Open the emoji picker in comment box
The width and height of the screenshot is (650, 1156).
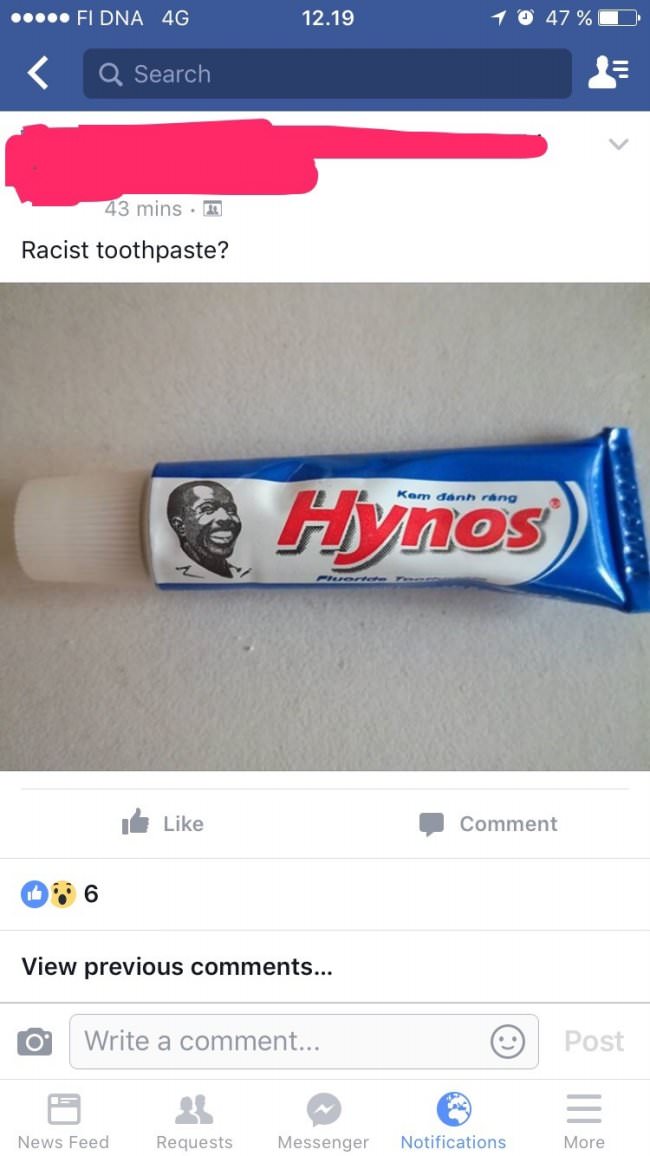[x=507, y=1041]
